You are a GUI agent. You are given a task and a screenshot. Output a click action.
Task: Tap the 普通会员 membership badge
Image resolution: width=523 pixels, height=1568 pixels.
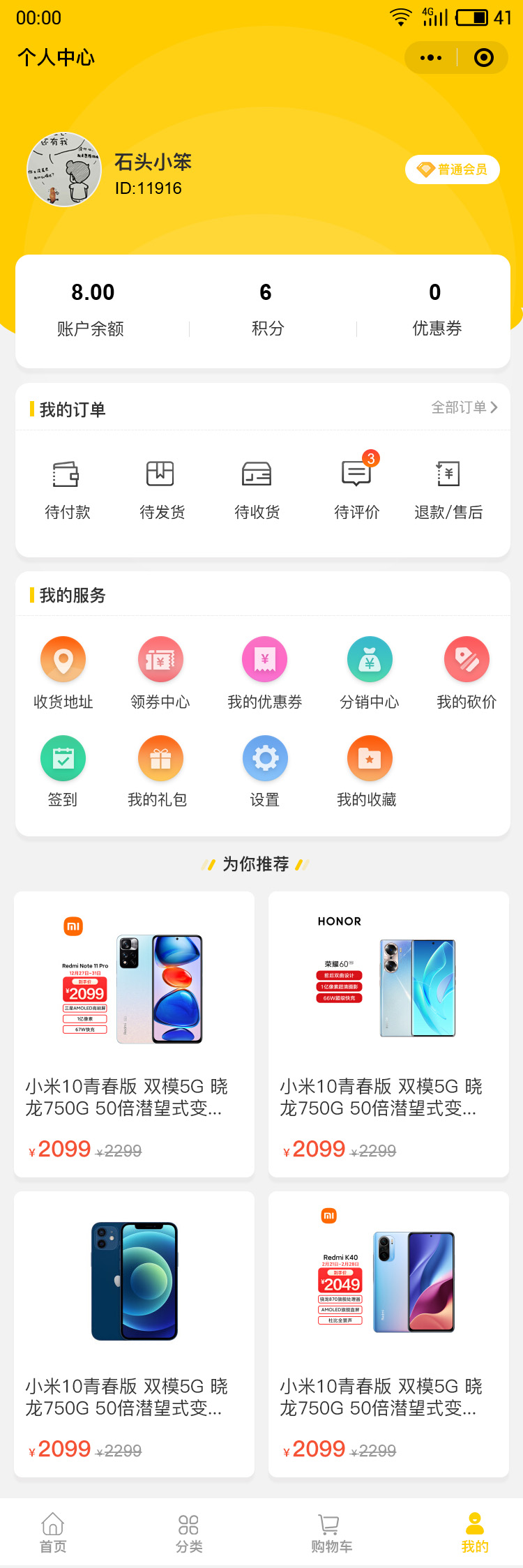tap(452, 169)
